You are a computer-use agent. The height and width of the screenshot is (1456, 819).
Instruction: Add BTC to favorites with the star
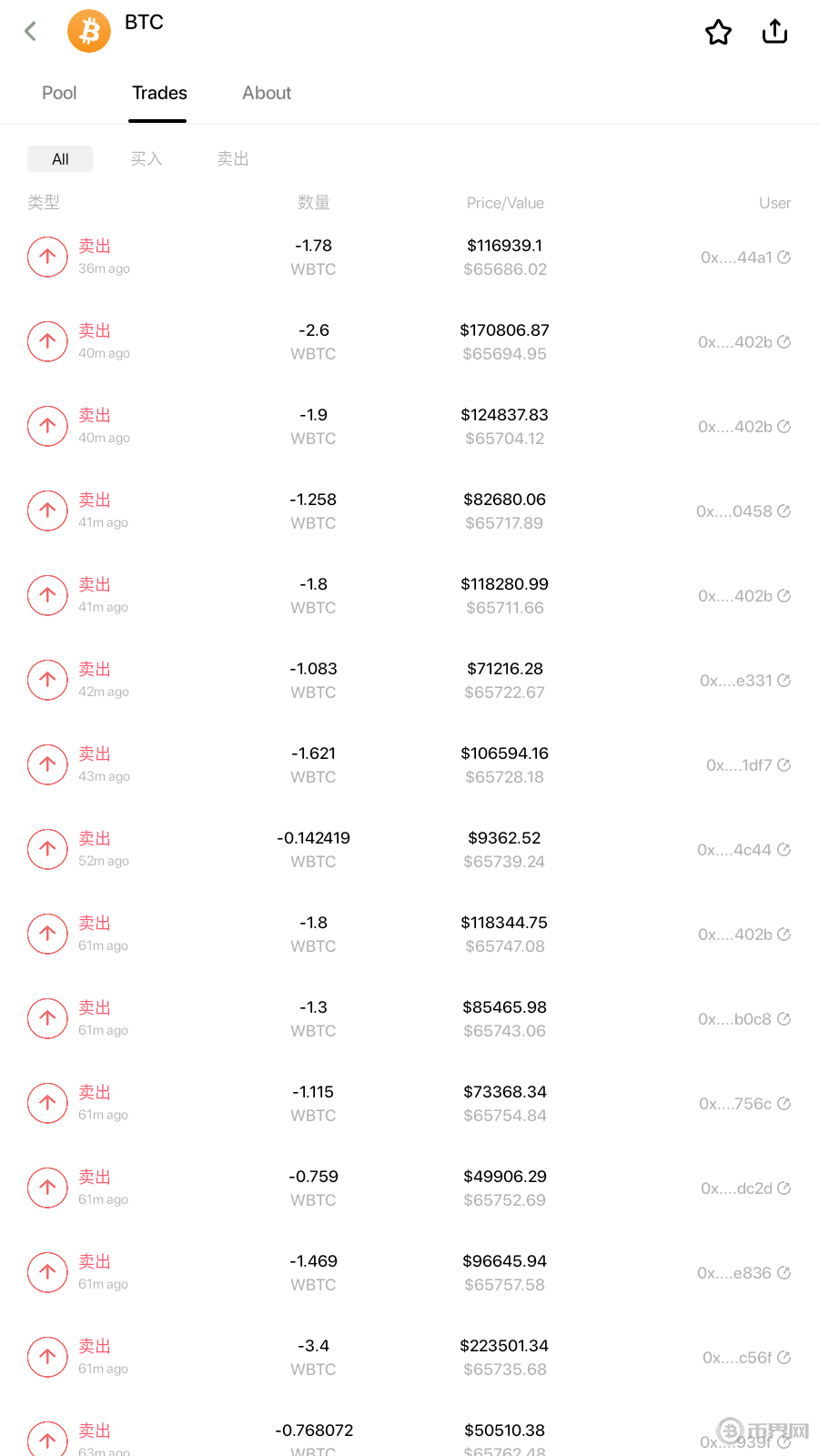point(718,33)
